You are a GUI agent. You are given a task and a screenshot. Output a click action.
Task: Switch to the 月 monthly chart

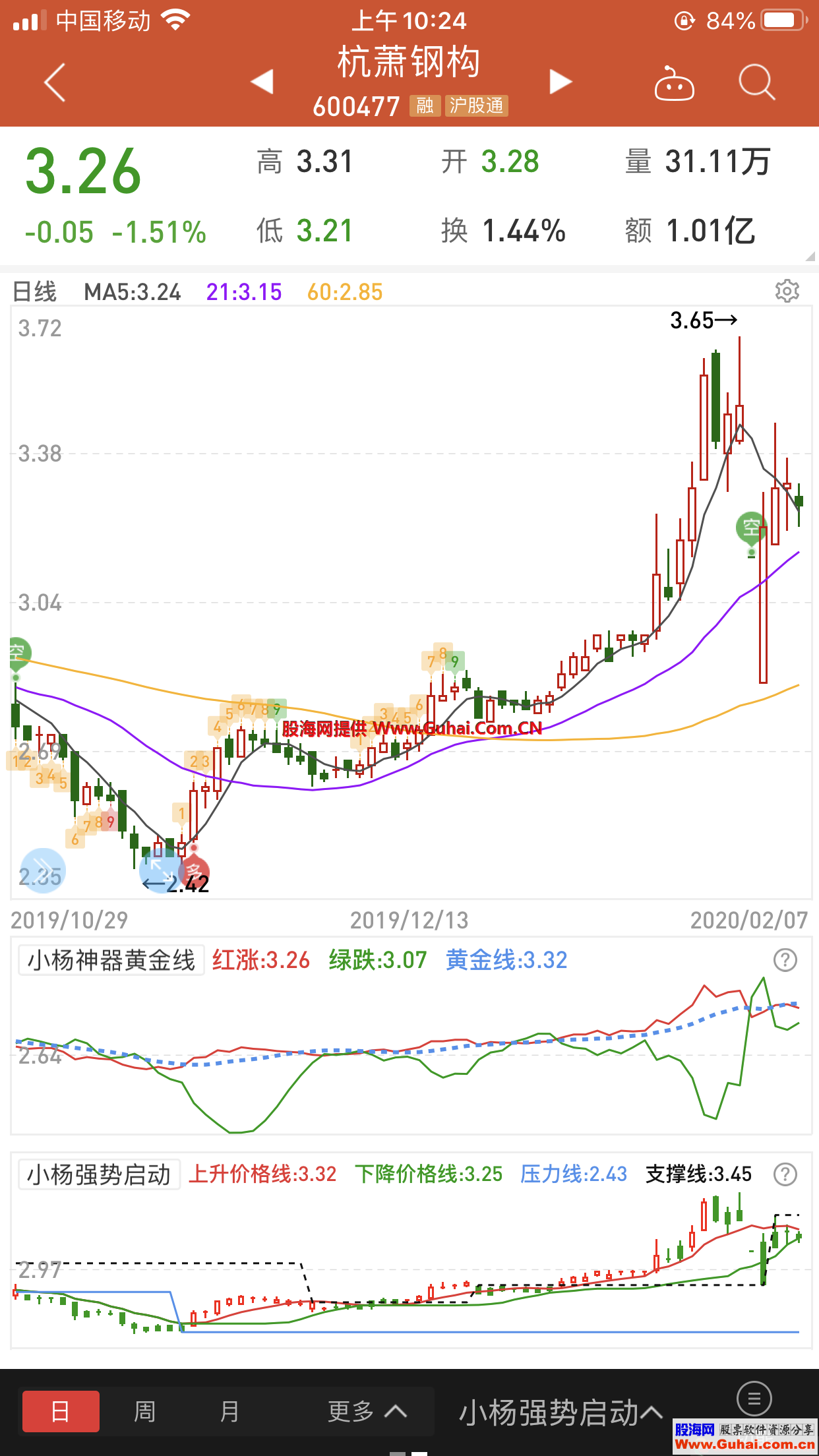pos(229,1411)
